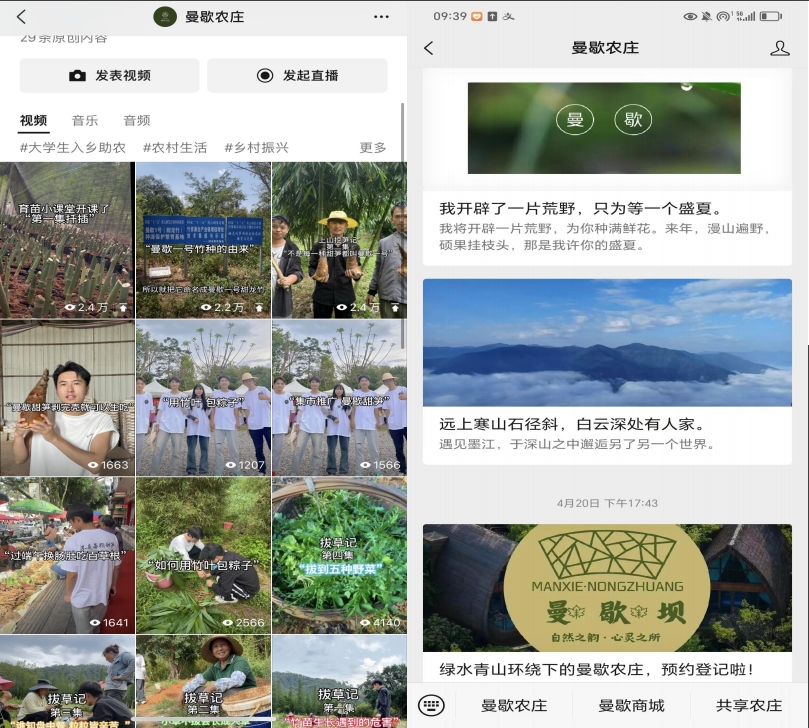The height and width of the screenshot is (728, 809).
Task: Show 更多 topics
Action: [373, 148]
